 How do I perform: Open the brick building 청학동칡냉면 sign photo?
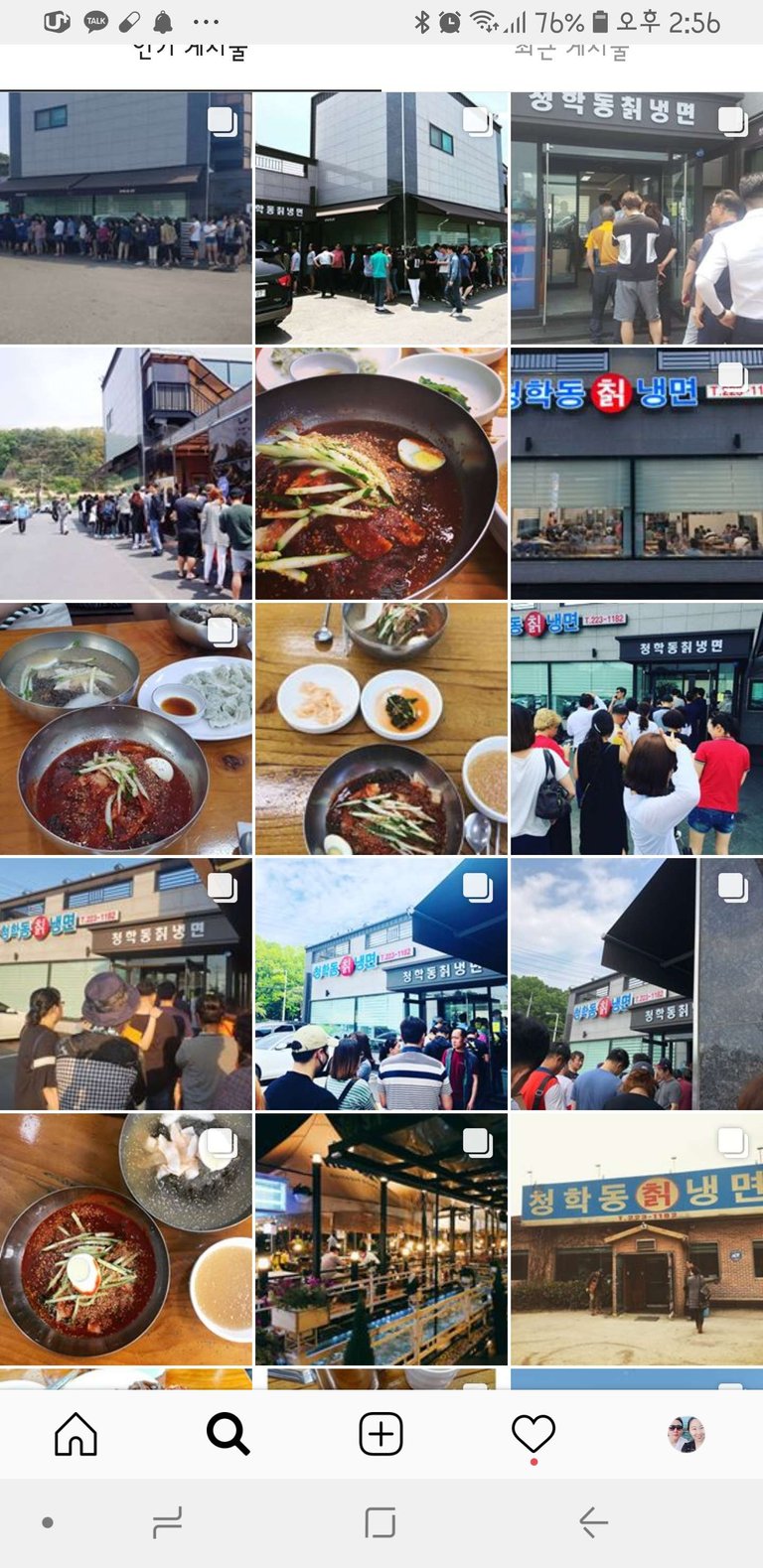pyautogui.click(x=637, y=1238)
